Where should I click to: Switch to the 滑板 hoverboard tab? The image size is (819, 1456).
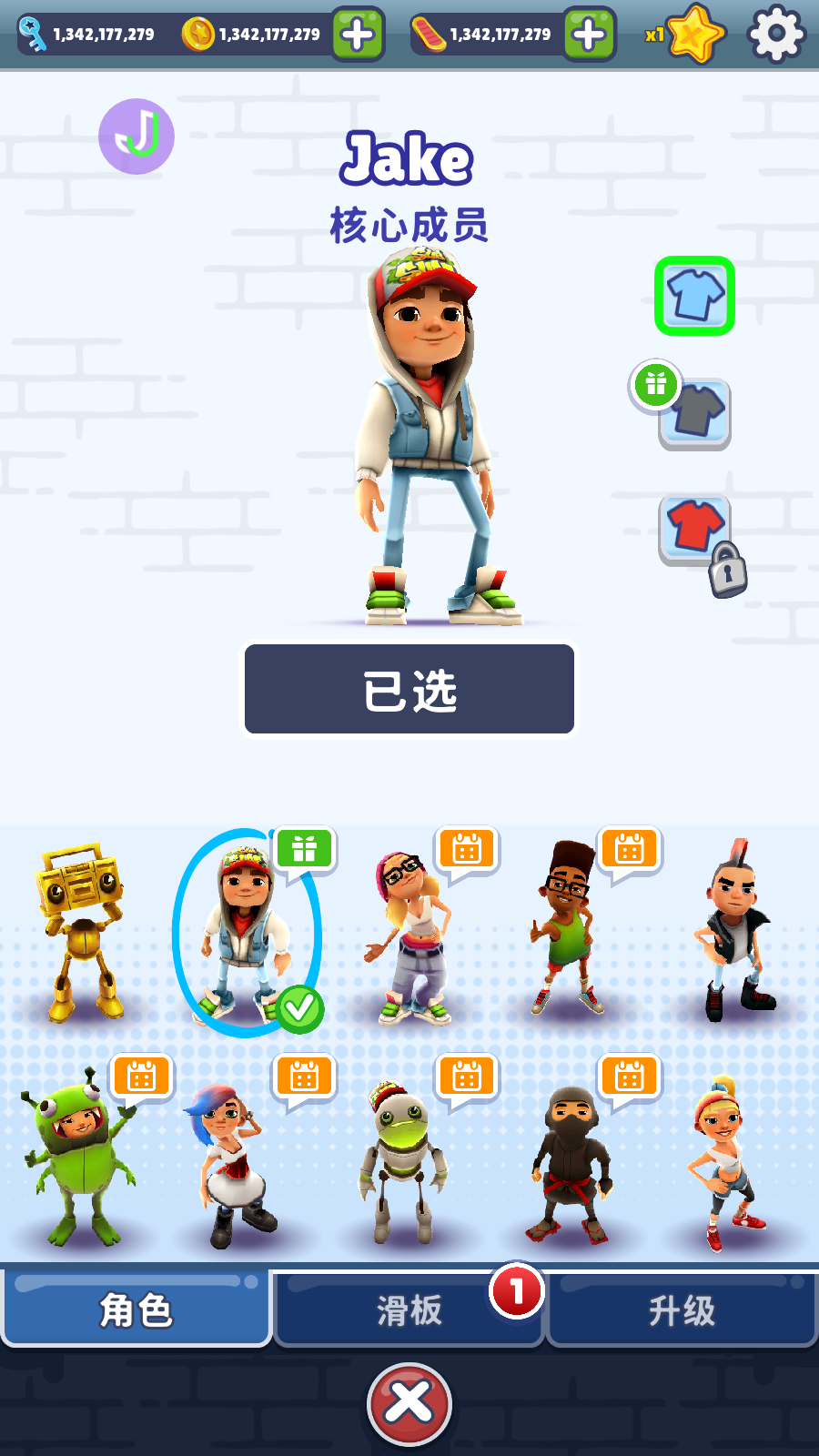409,1310
